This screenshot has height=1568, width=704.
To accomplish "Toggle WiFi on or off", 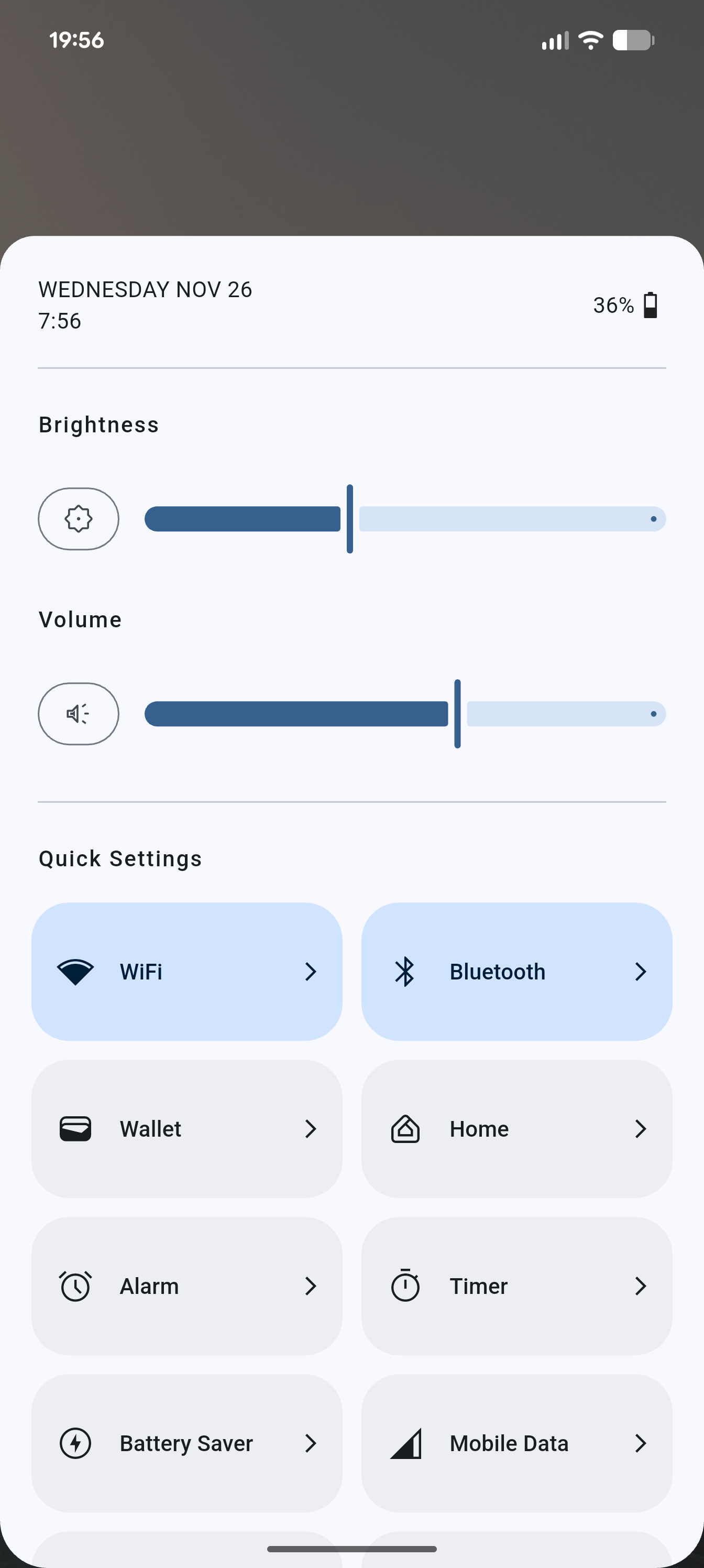I will click(x=187, y=972).
